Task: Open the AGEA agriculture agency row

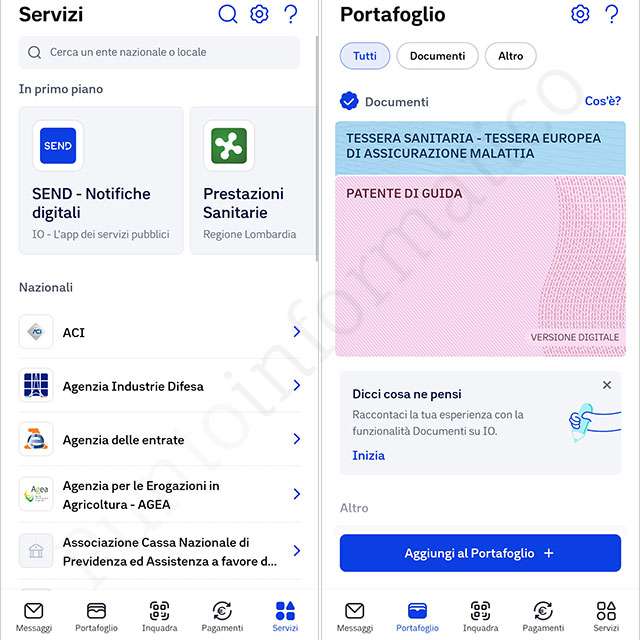Action: (160, 494)
